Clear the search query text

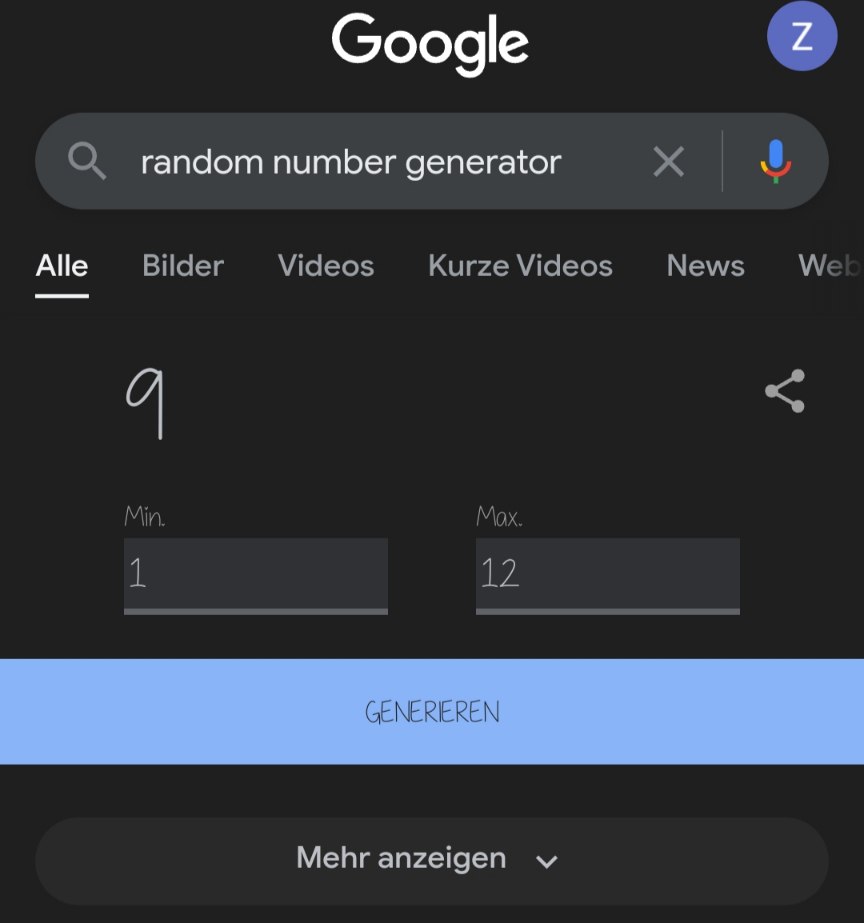[x=668, y=162]
